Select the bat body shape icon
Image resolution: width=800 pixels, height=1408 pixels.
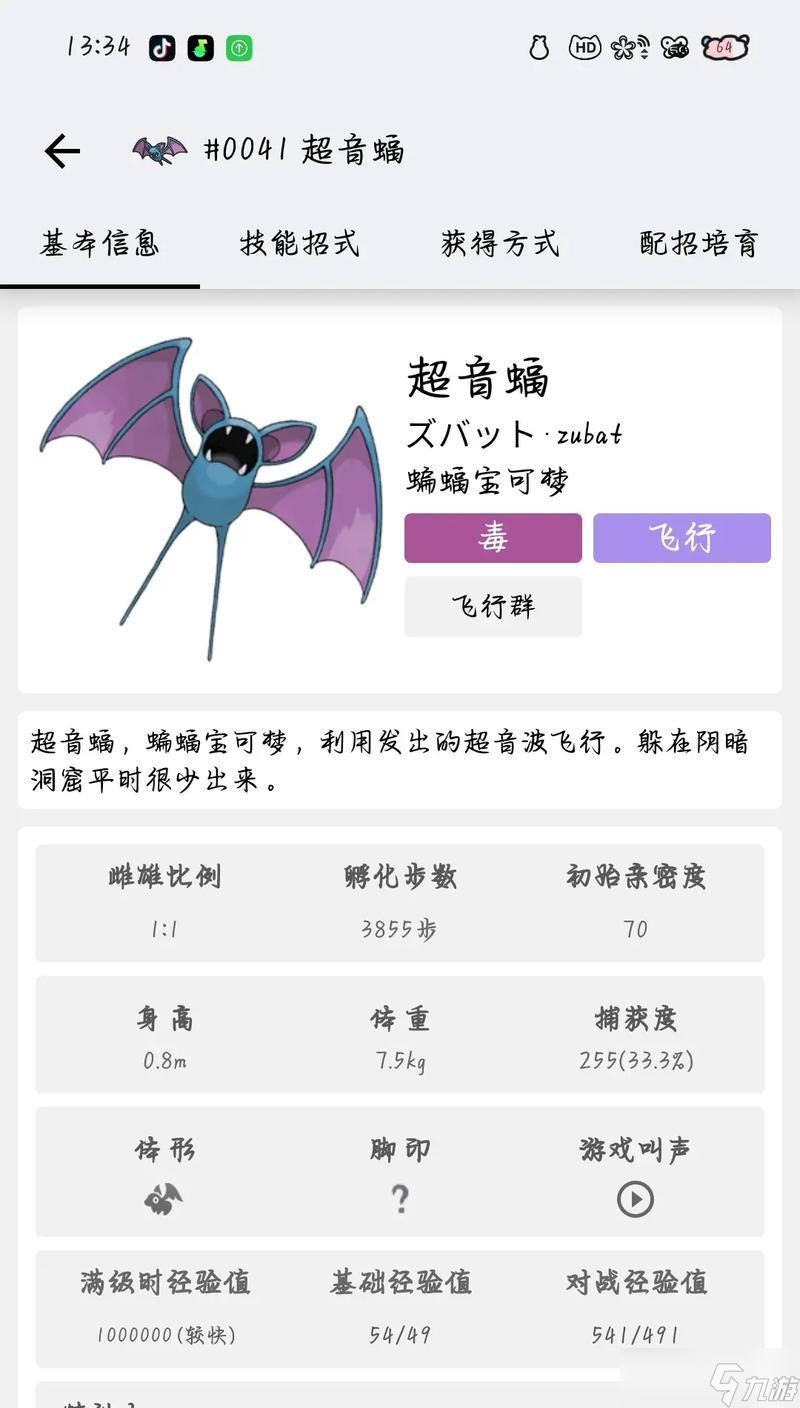click(163, 1198)
